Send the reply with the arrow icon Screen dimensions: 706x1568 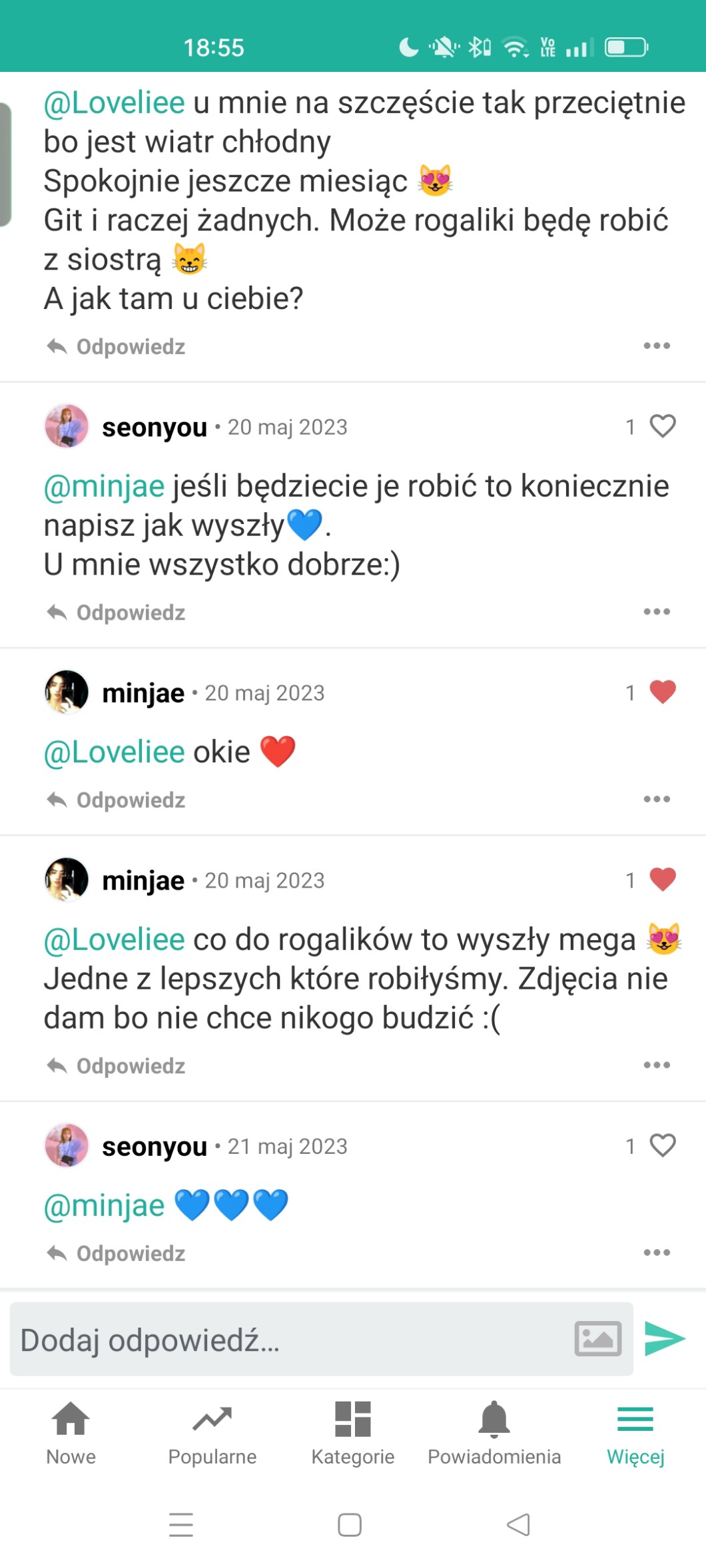point(664,1338)
